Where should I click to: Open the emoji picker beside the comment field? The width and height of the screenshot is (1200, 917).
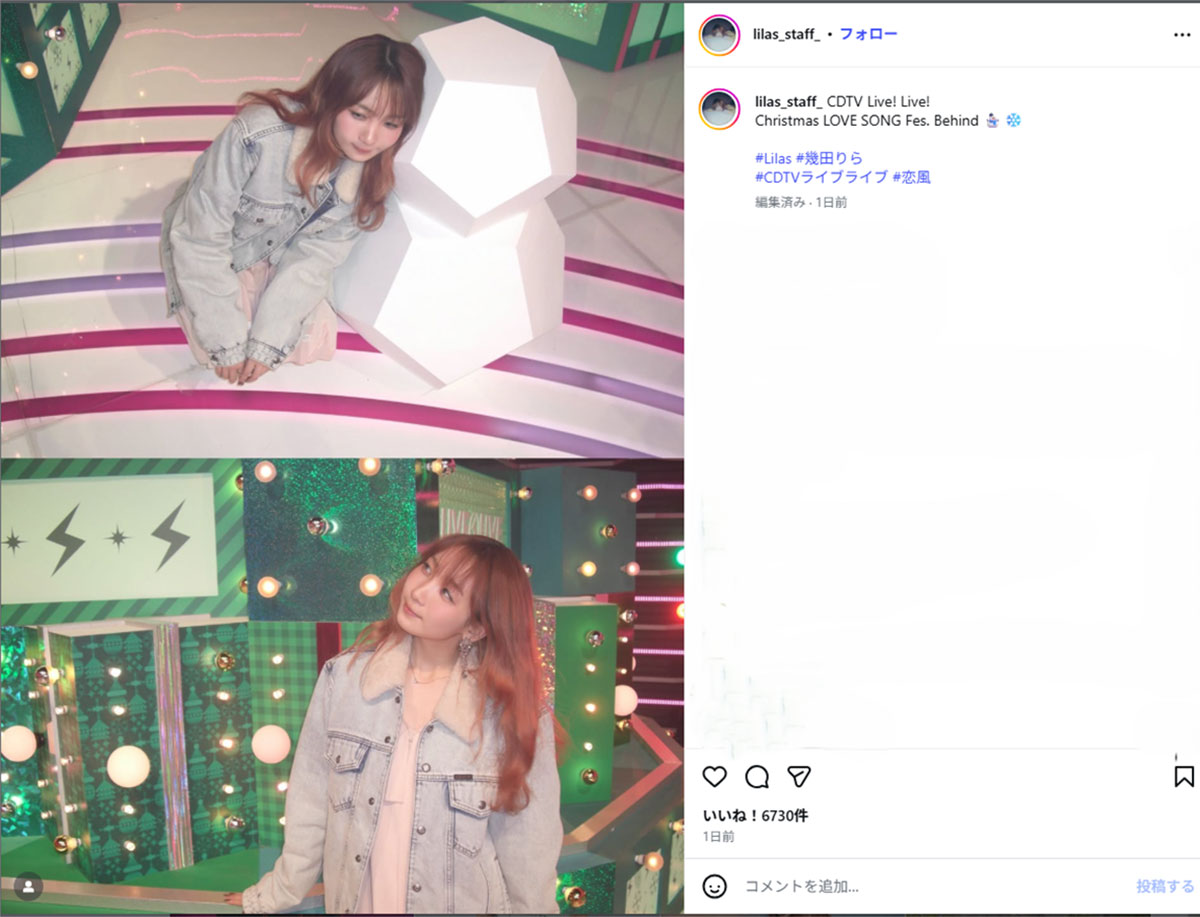point(714,886)
